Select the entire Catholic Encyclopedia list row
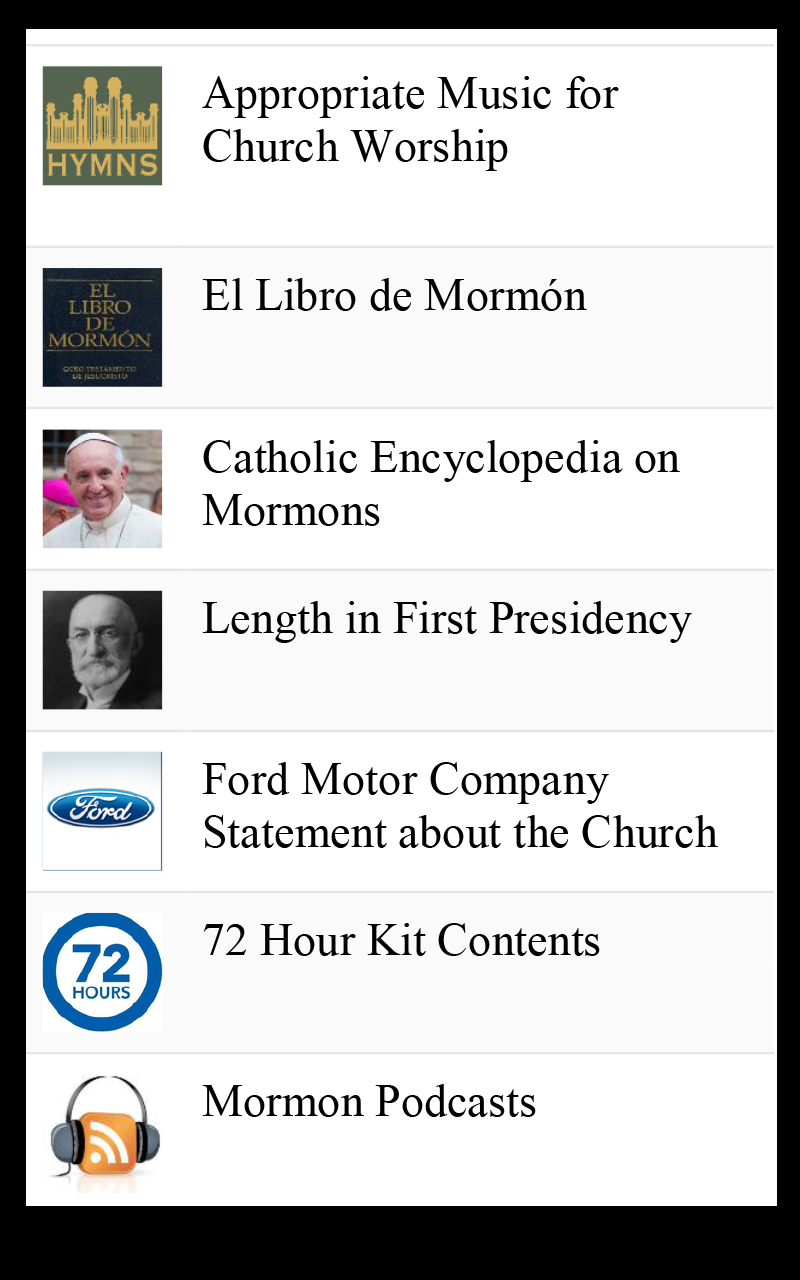The height and width of the screenshot is (1280, 800). (x=400, y=488)
